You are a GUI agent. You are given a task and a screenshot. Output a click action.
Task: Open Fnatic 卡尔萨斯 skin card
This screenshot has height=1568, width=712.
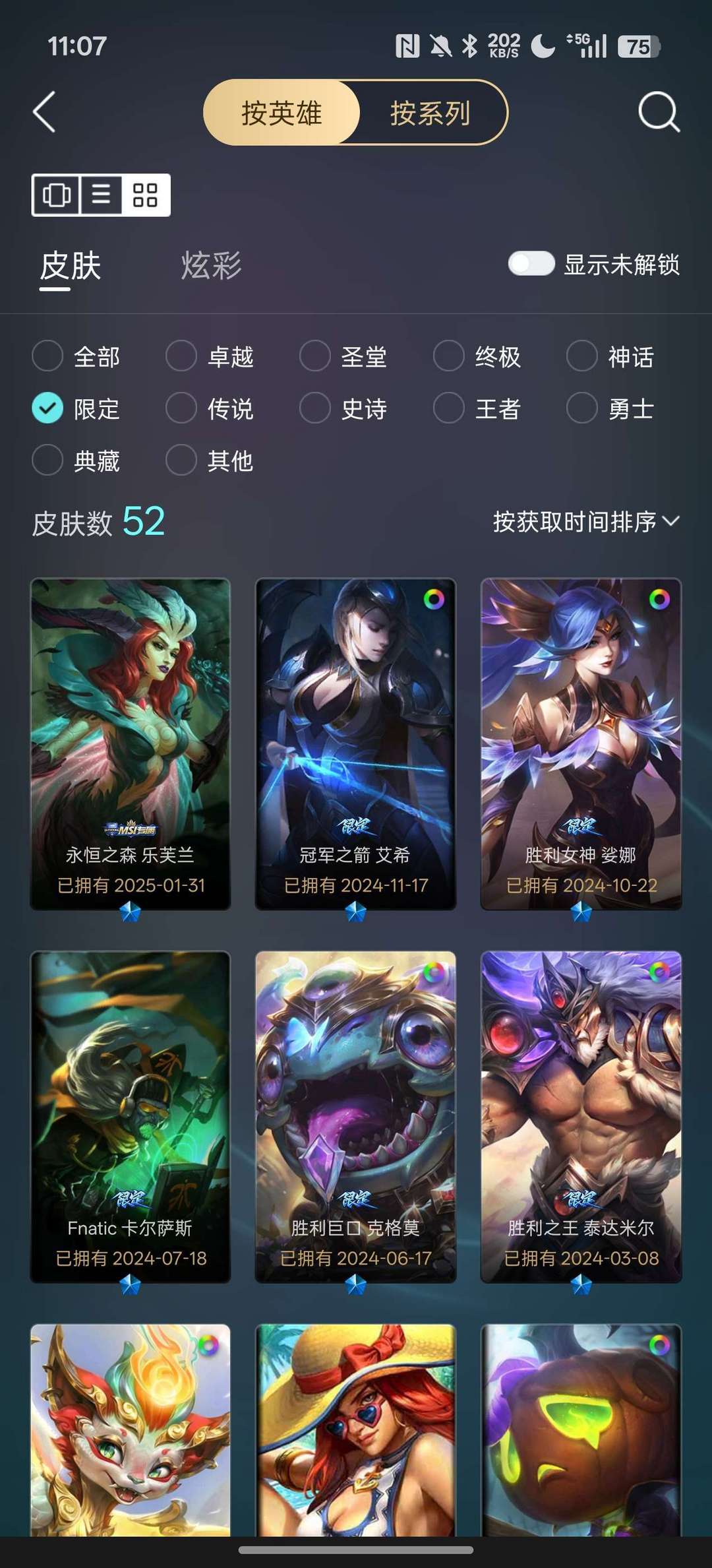(x=131, y=1117)
